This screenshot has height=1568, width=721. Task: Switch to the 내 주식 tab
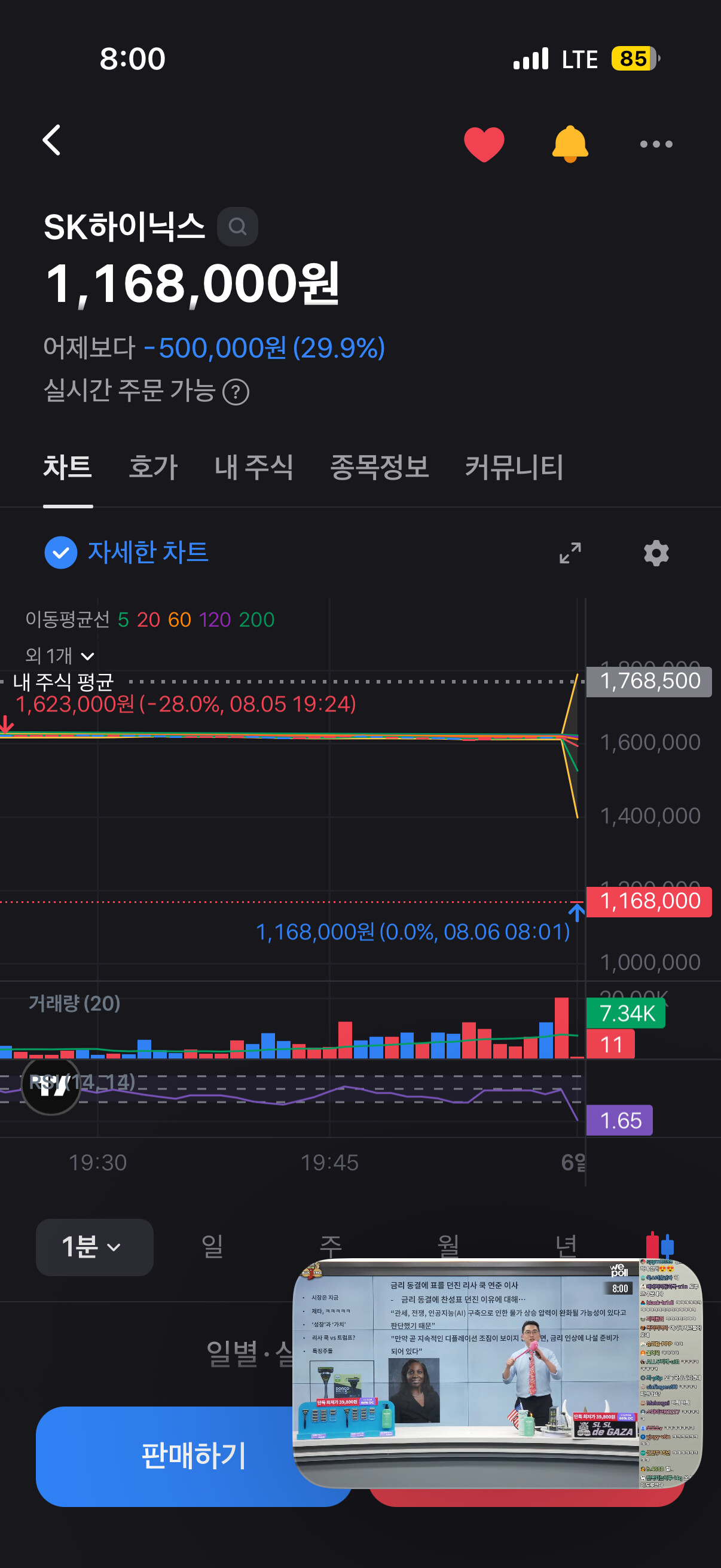pos(253,467)
